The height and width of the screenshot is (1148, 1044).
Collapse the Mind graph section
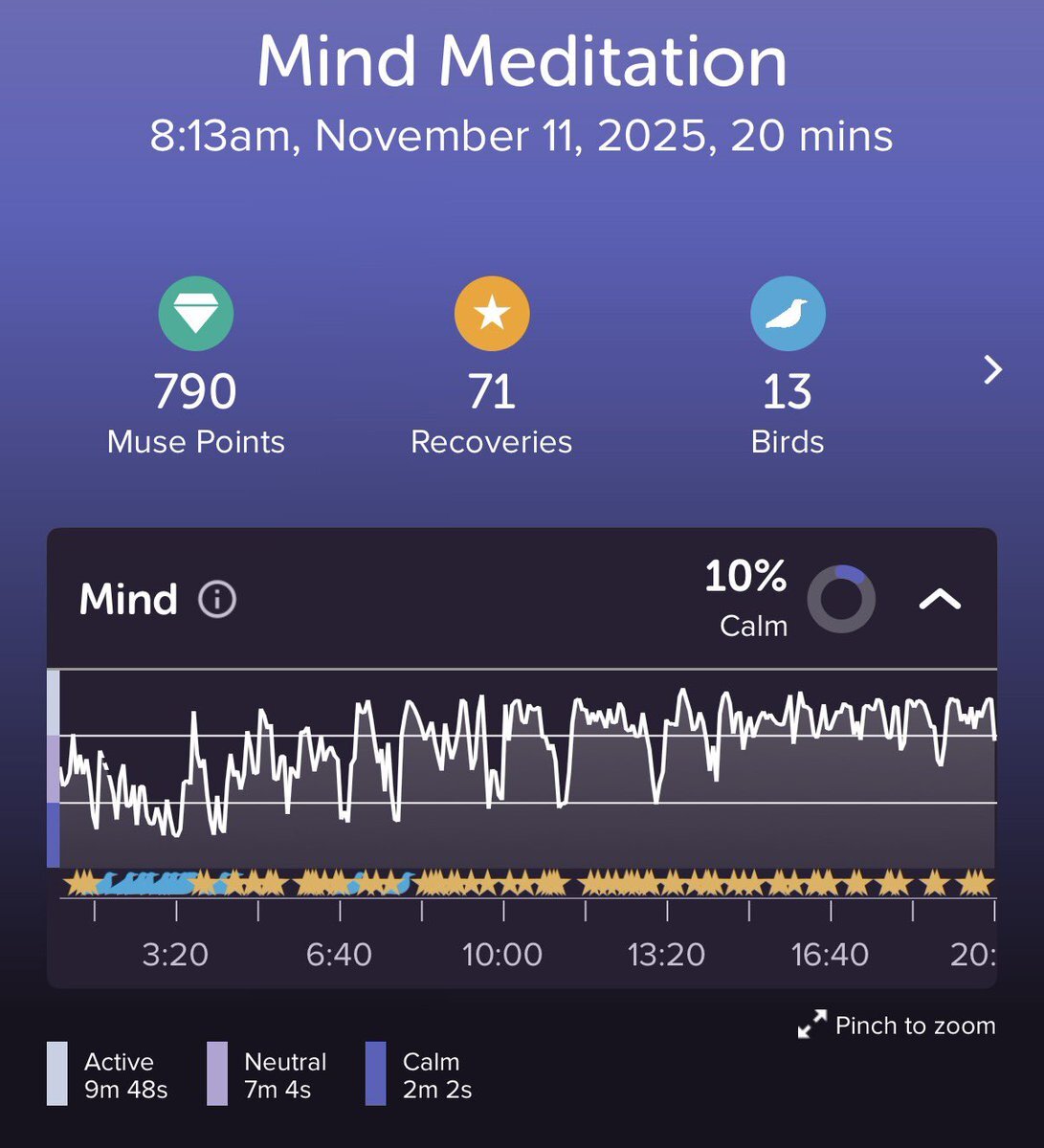(x=940, y=600)
